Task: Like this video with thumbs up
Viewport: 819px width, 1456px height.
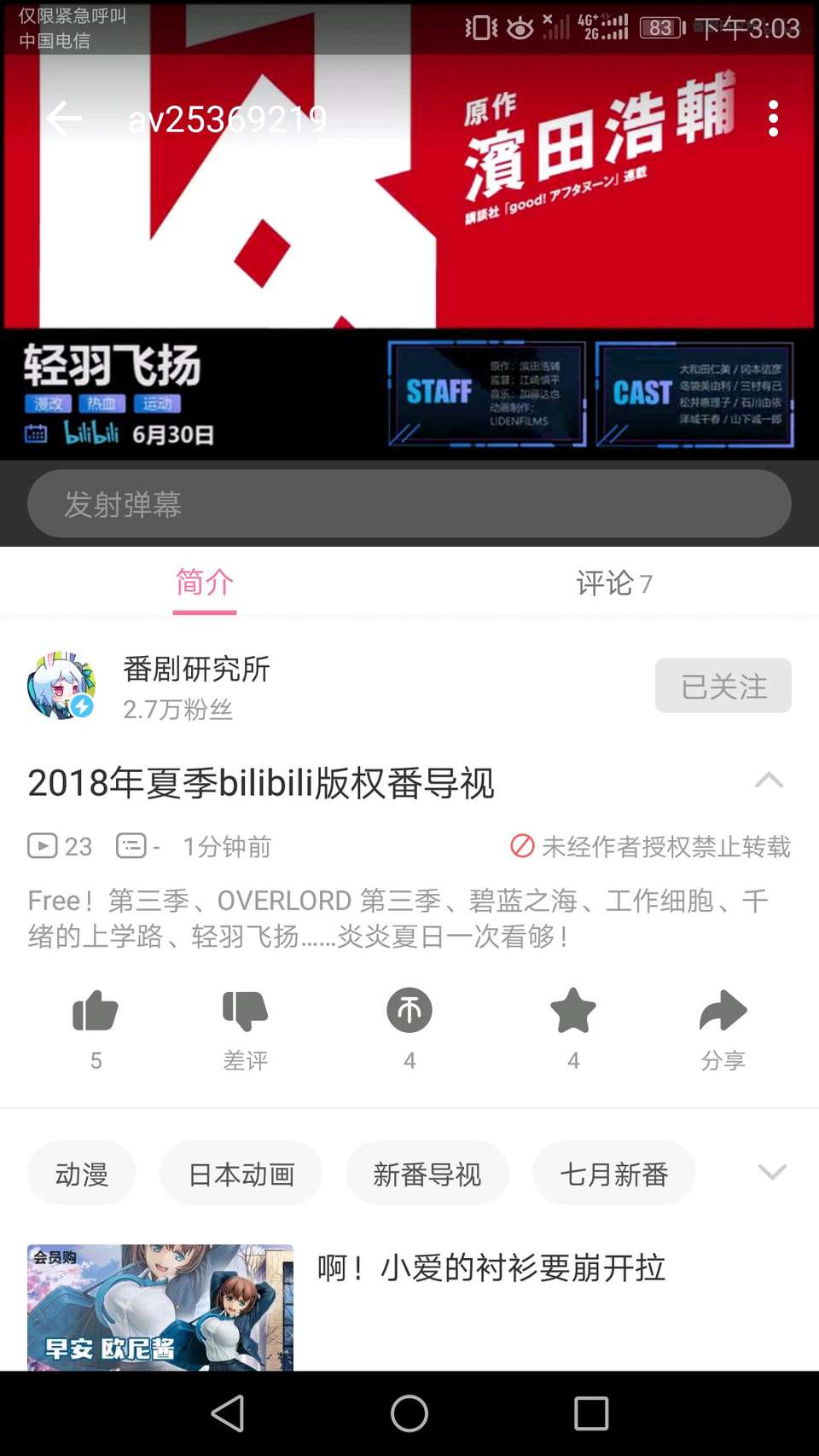Action: (96, 1012)
